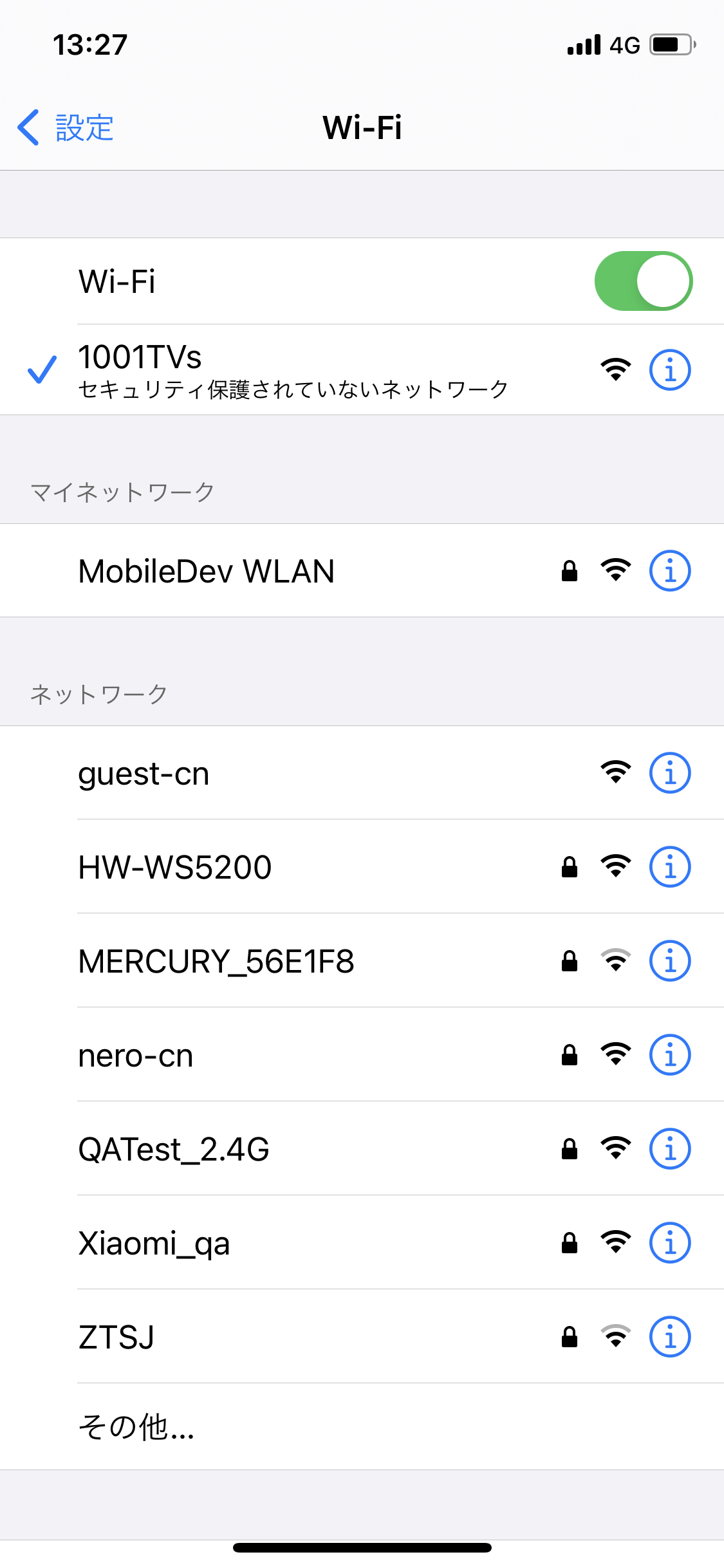The width and height of the screenshot is (724, 1568).
Task: Join QATest_2.4G network
Action: (x=362, y=1149)
